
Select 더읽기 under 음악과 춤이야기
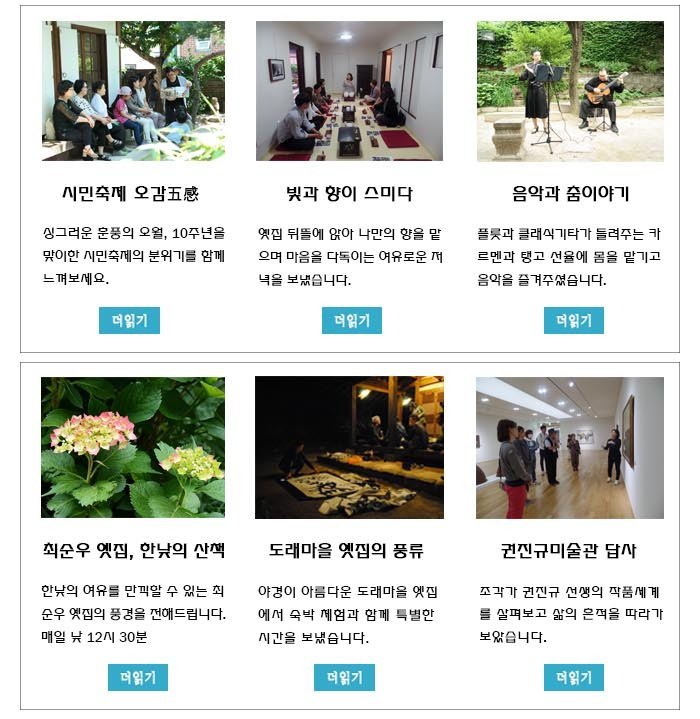tap(573, 320)
